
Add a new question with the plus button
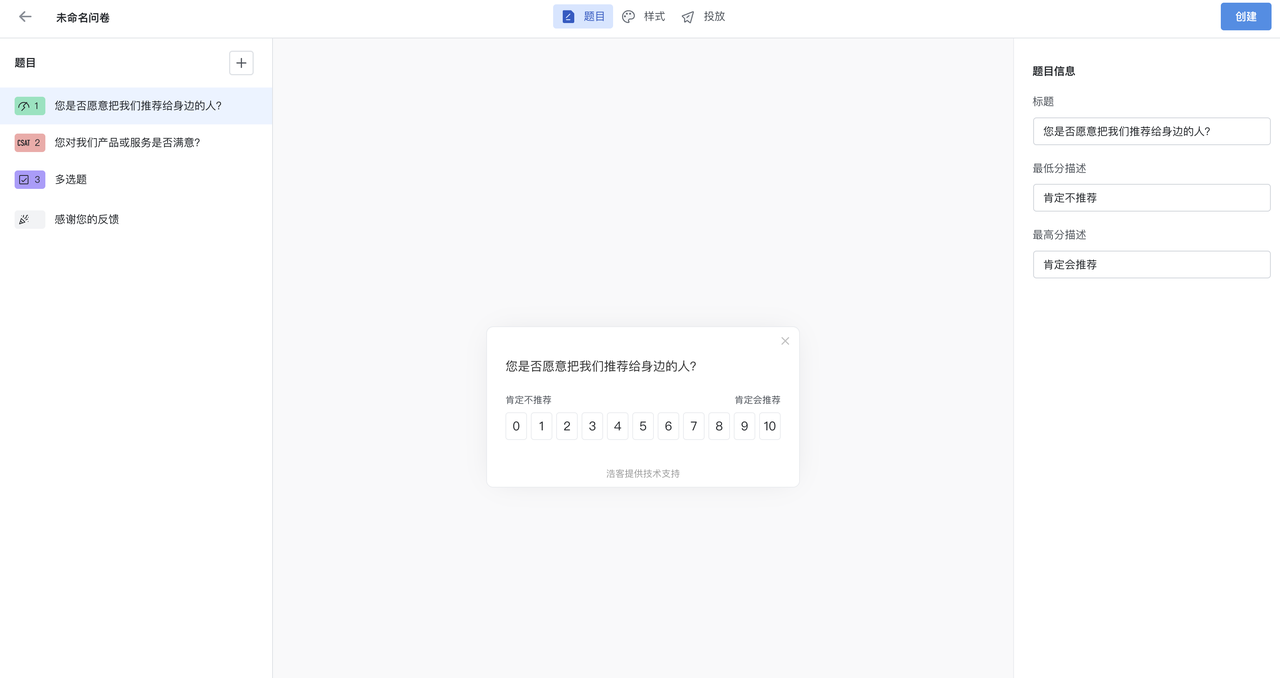[241, 63]
